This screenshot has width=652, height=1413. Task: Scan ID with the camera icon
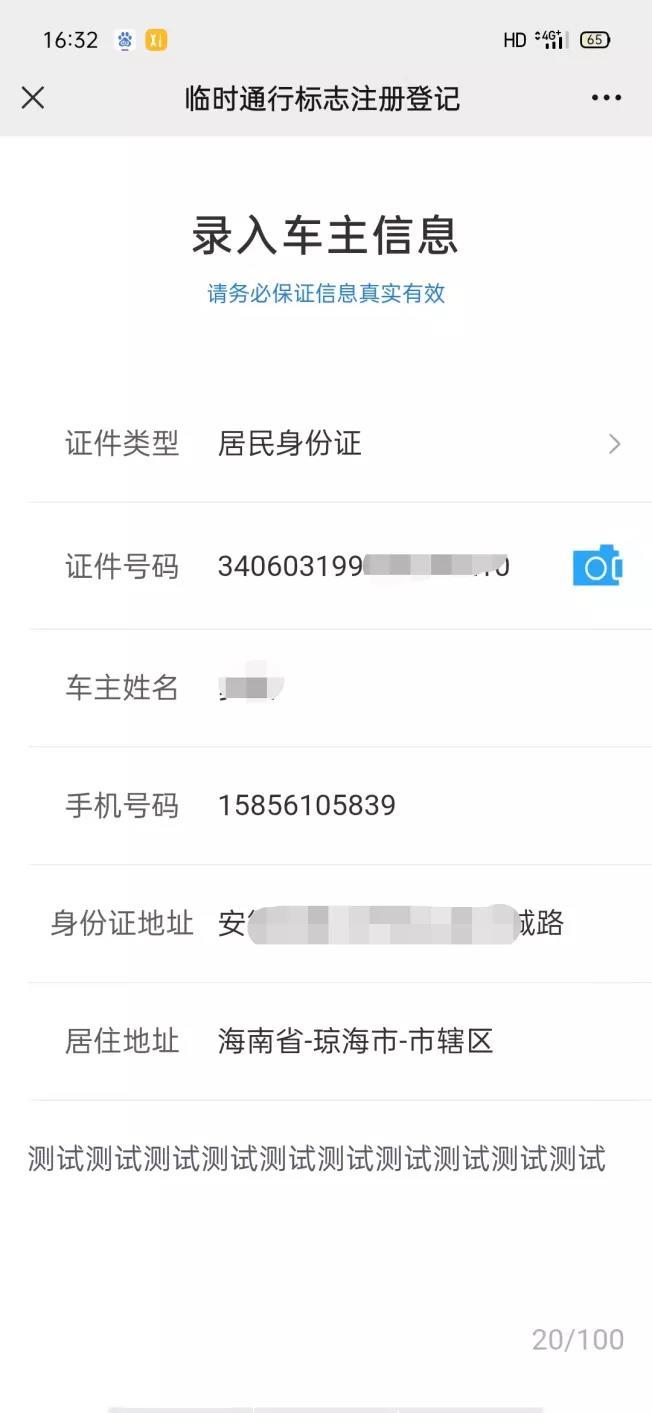[x=597, y=567]
